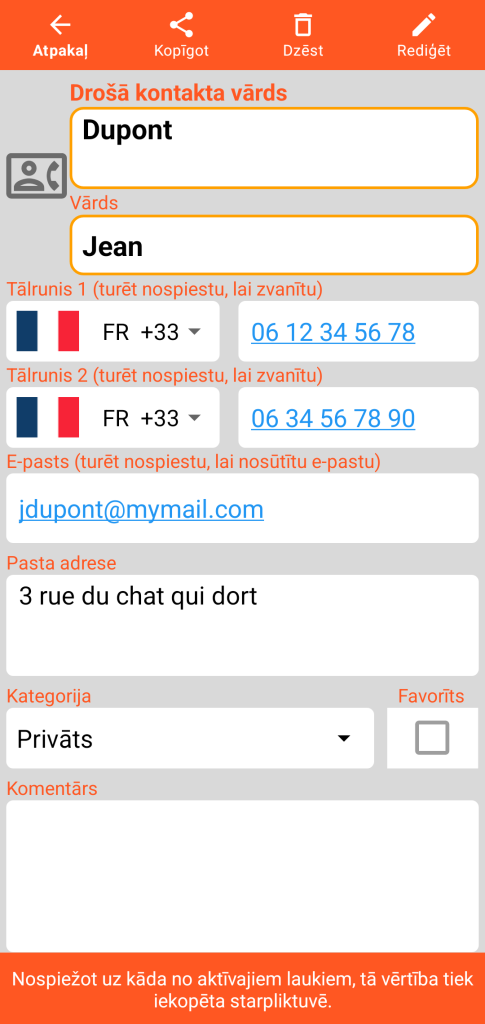Tap phone number 06 12 34 56 78

coord(358,331)
